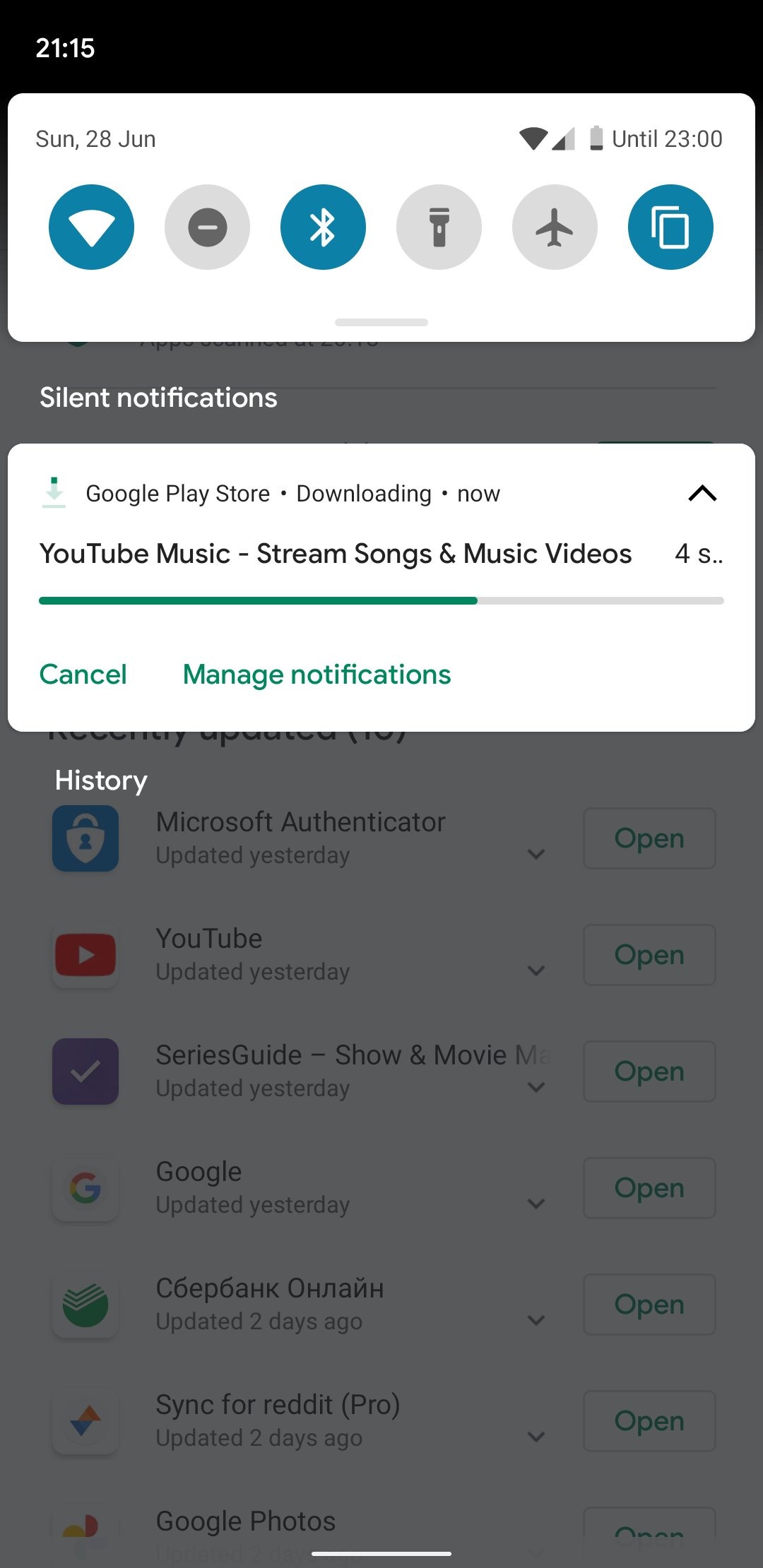Image resolution: width=763 pixels, height=1568 pixels.
Task: Tap Manage notifications
Action: pos(317,674)
